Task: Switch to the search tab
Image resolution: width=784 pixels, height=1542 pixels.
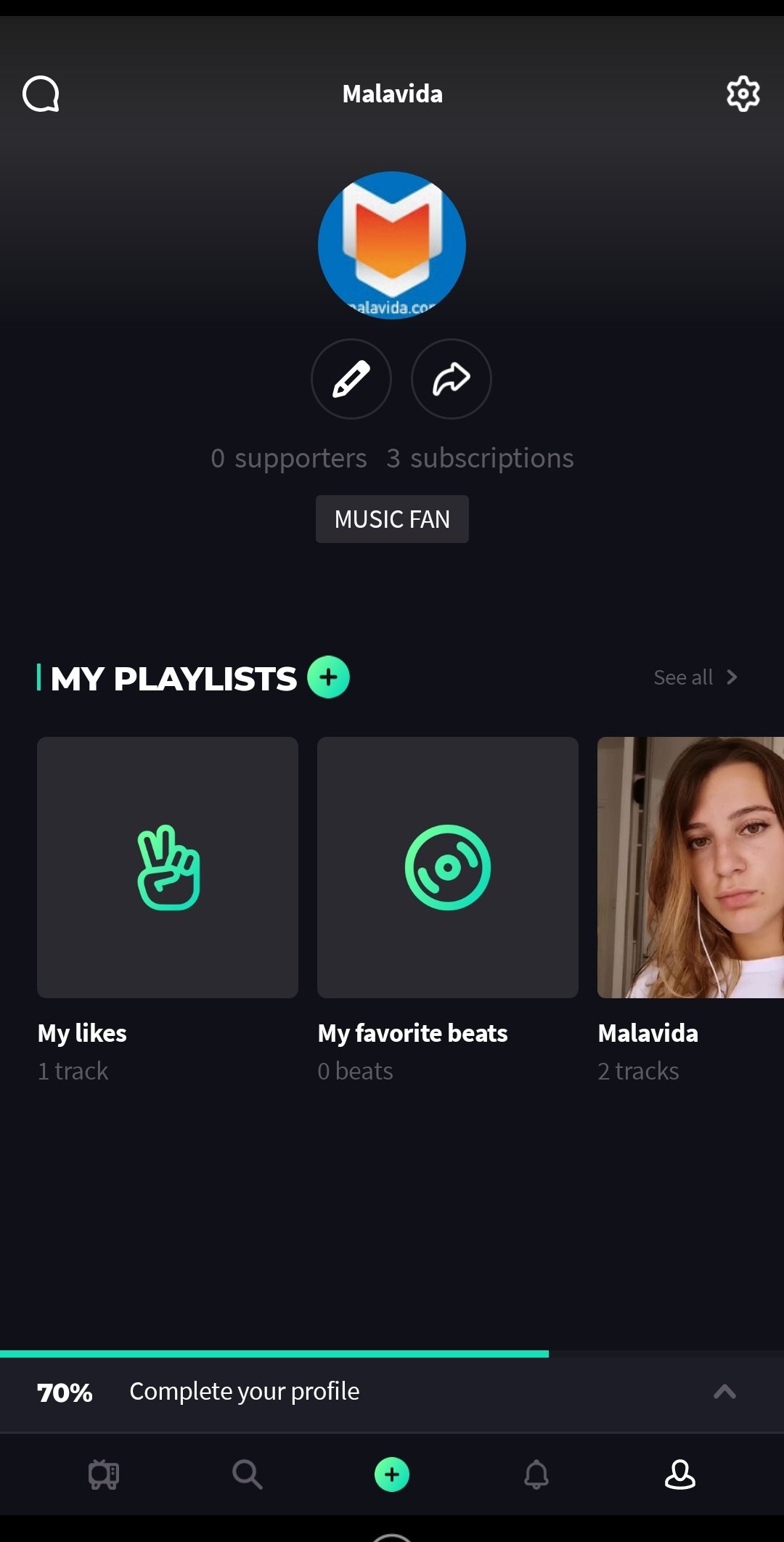Action: [248, 1474]
